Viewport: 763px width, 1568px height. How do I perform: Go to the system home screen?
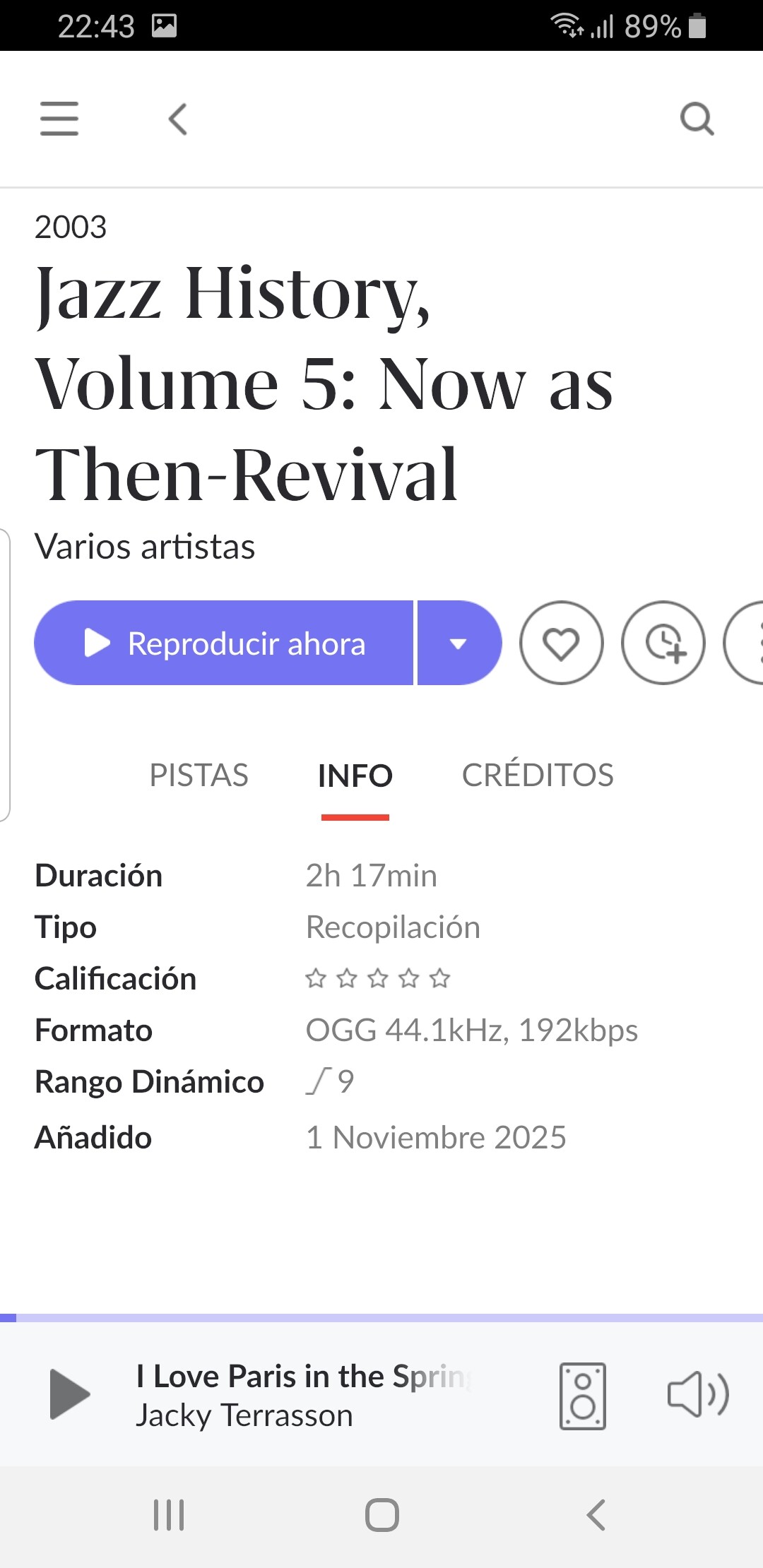tap(381, 1515)
